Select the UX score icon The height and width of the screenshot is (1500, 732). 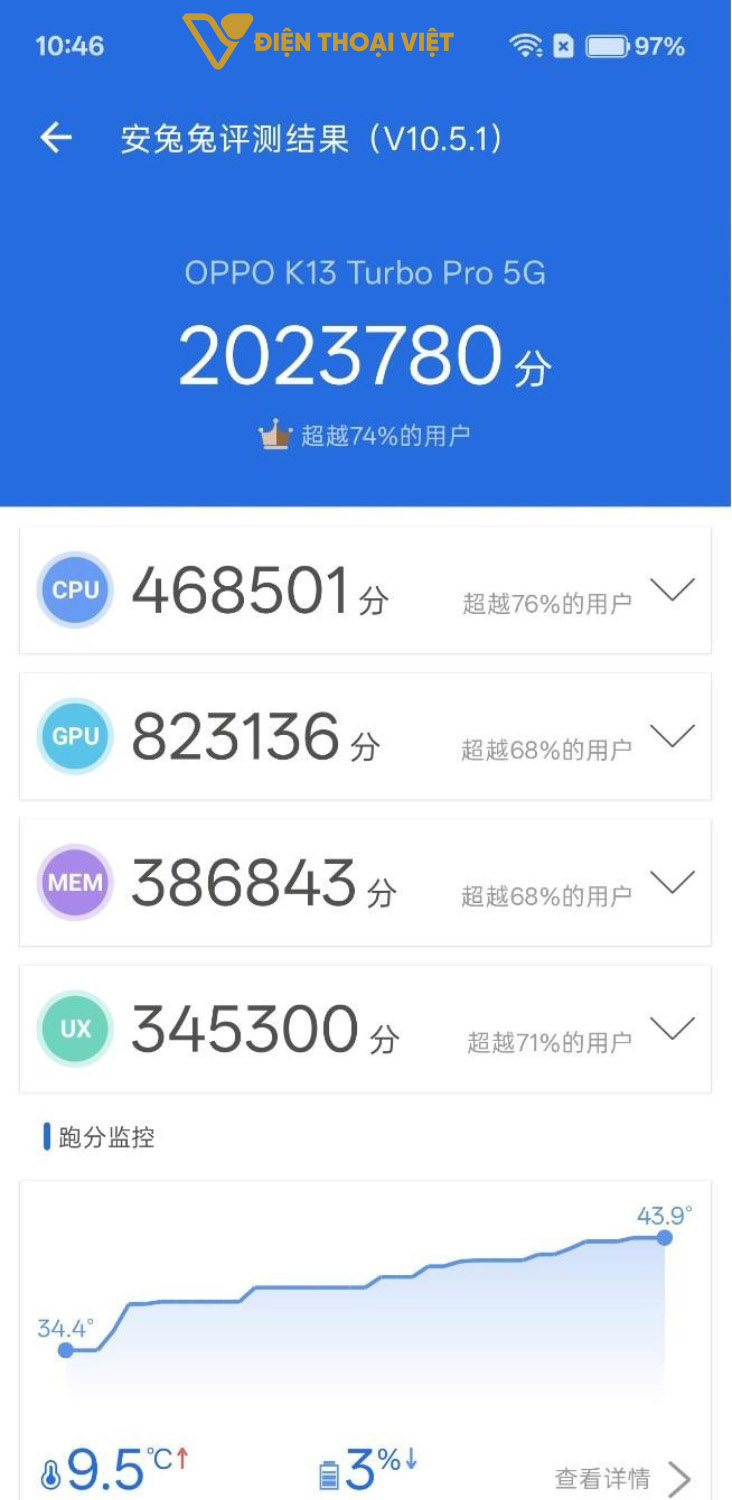(74, 1028)
